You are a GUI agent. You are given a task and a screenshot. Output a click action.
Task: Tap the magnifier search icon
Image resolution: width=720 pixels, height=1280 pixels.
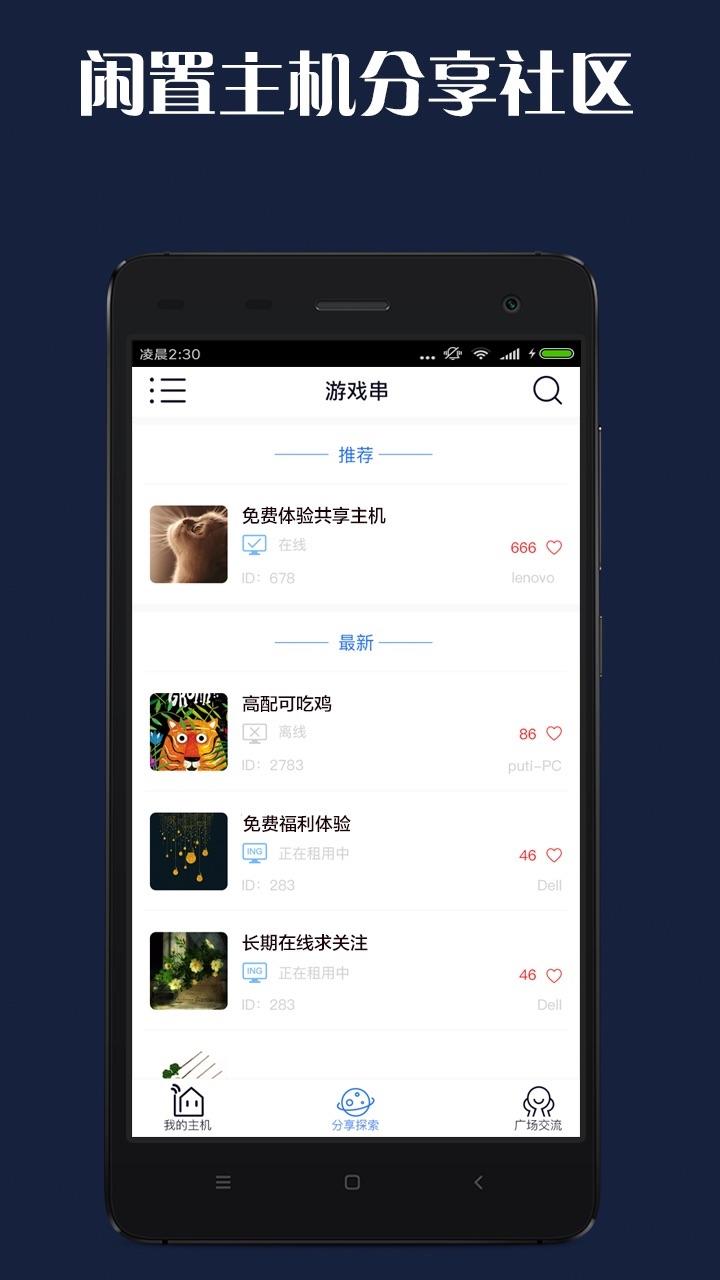(546, 391)
